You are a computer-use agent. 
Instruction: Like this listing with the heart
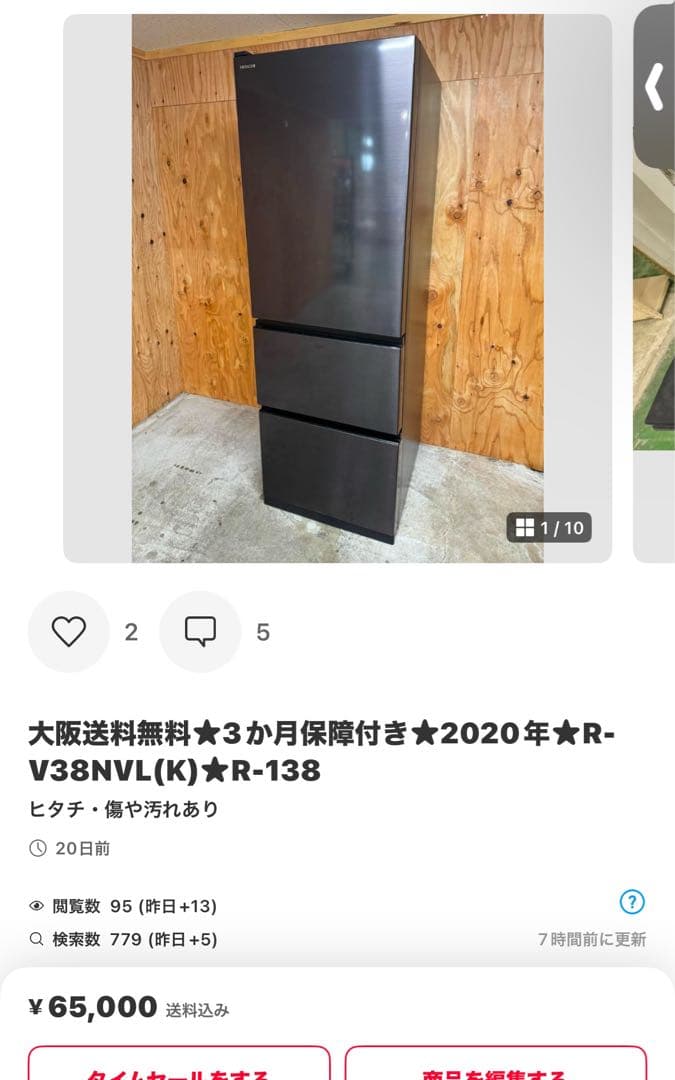point(68,632)
